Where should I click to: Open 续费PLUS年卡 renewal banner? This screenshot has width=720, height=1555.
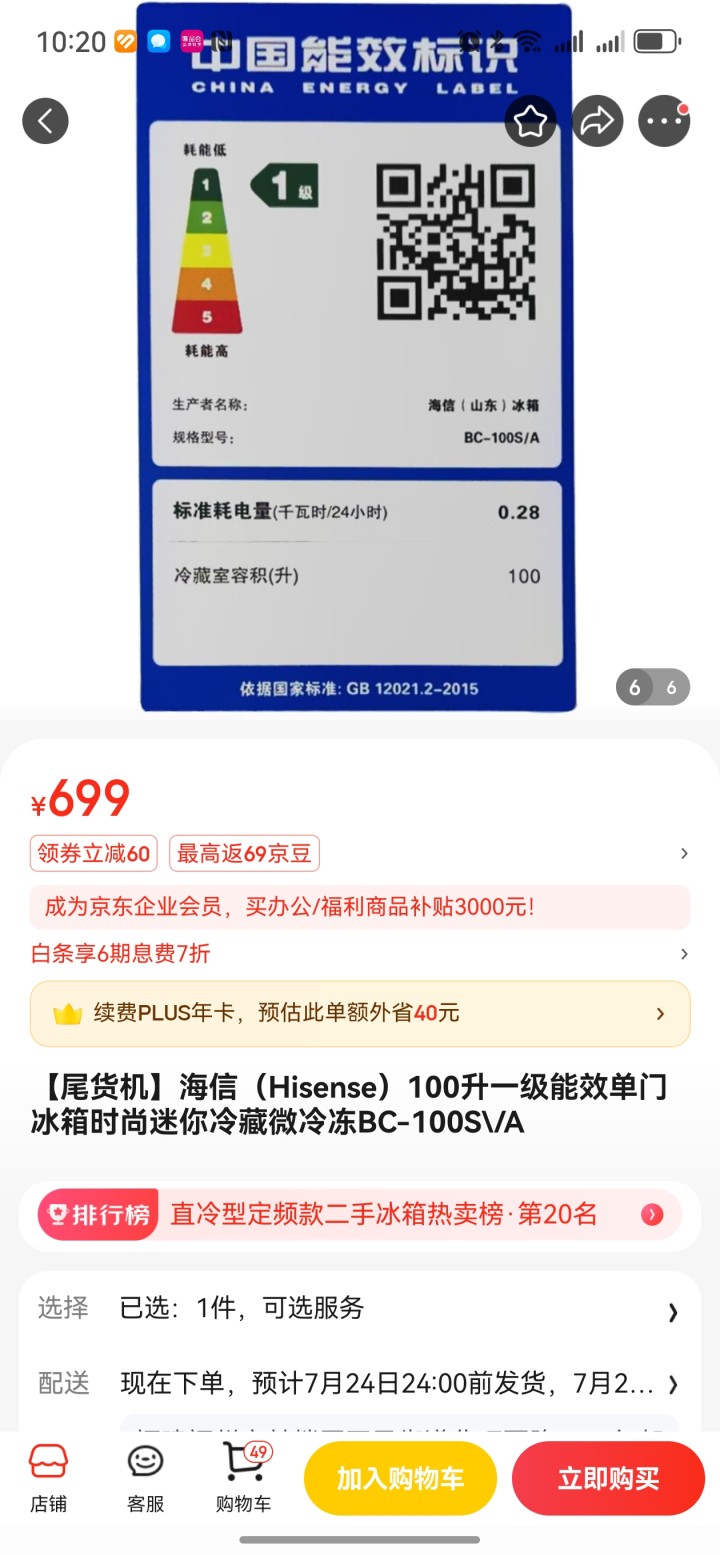[x=360, y=1013]
